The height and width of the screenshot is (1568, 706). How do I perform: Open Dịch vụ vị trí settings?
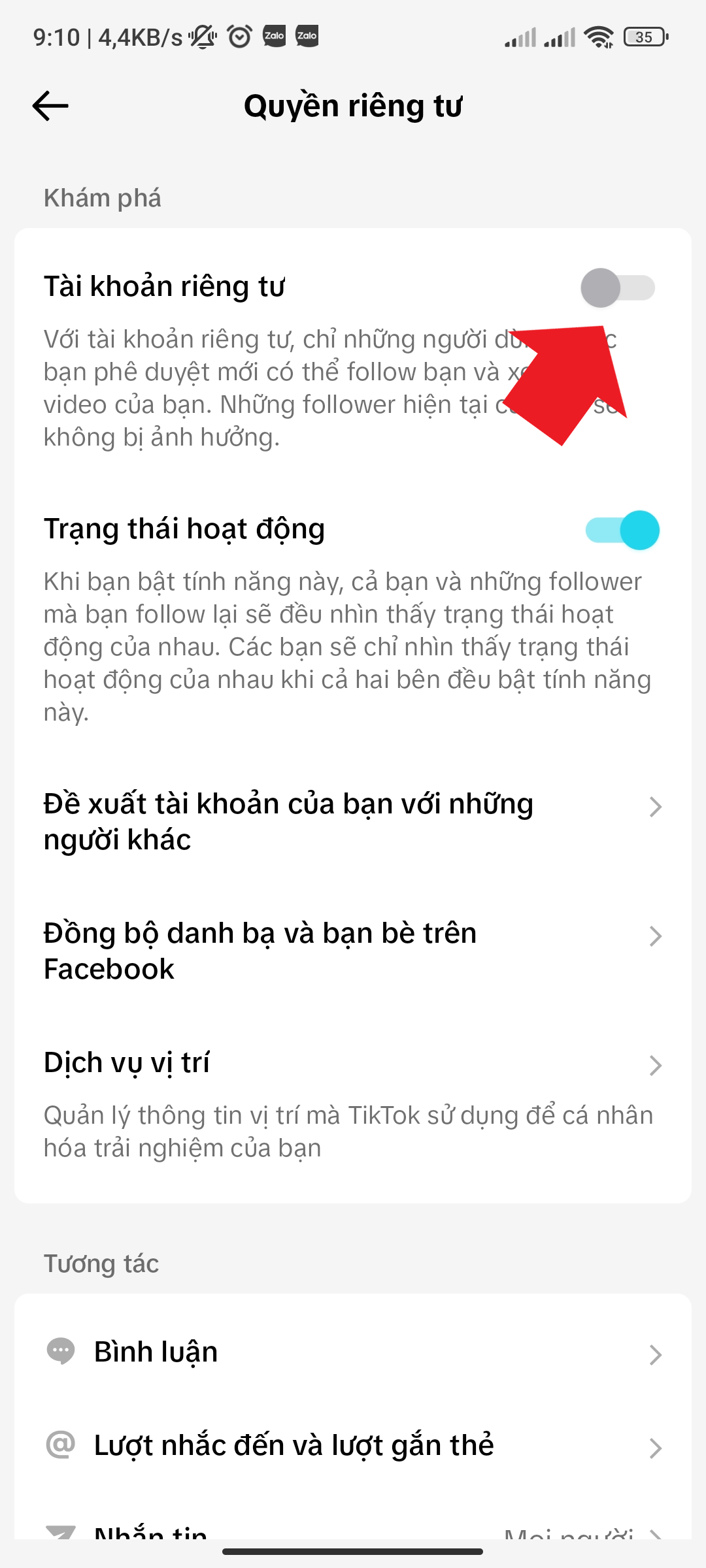[353, 1064]
